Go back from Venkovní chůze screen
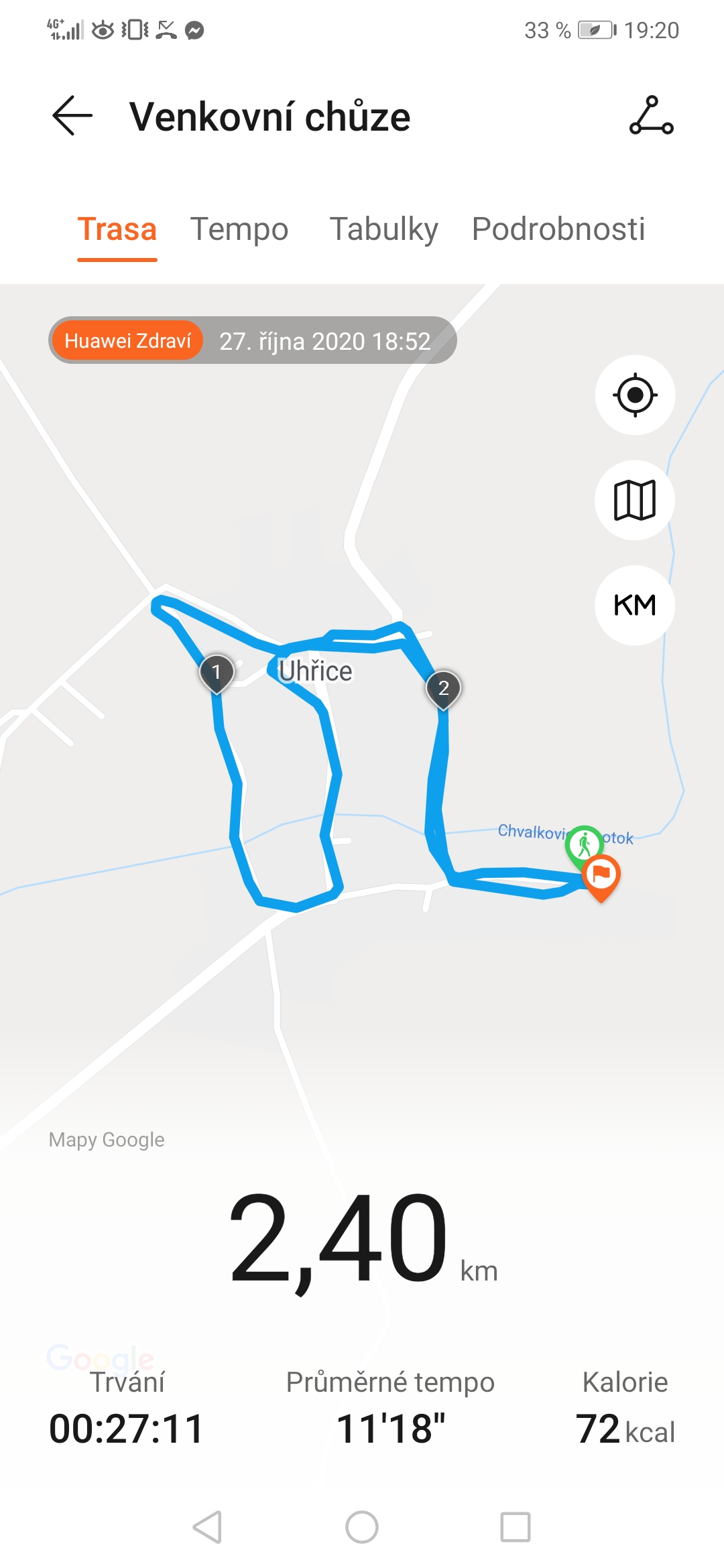 [x=72, y=116]
